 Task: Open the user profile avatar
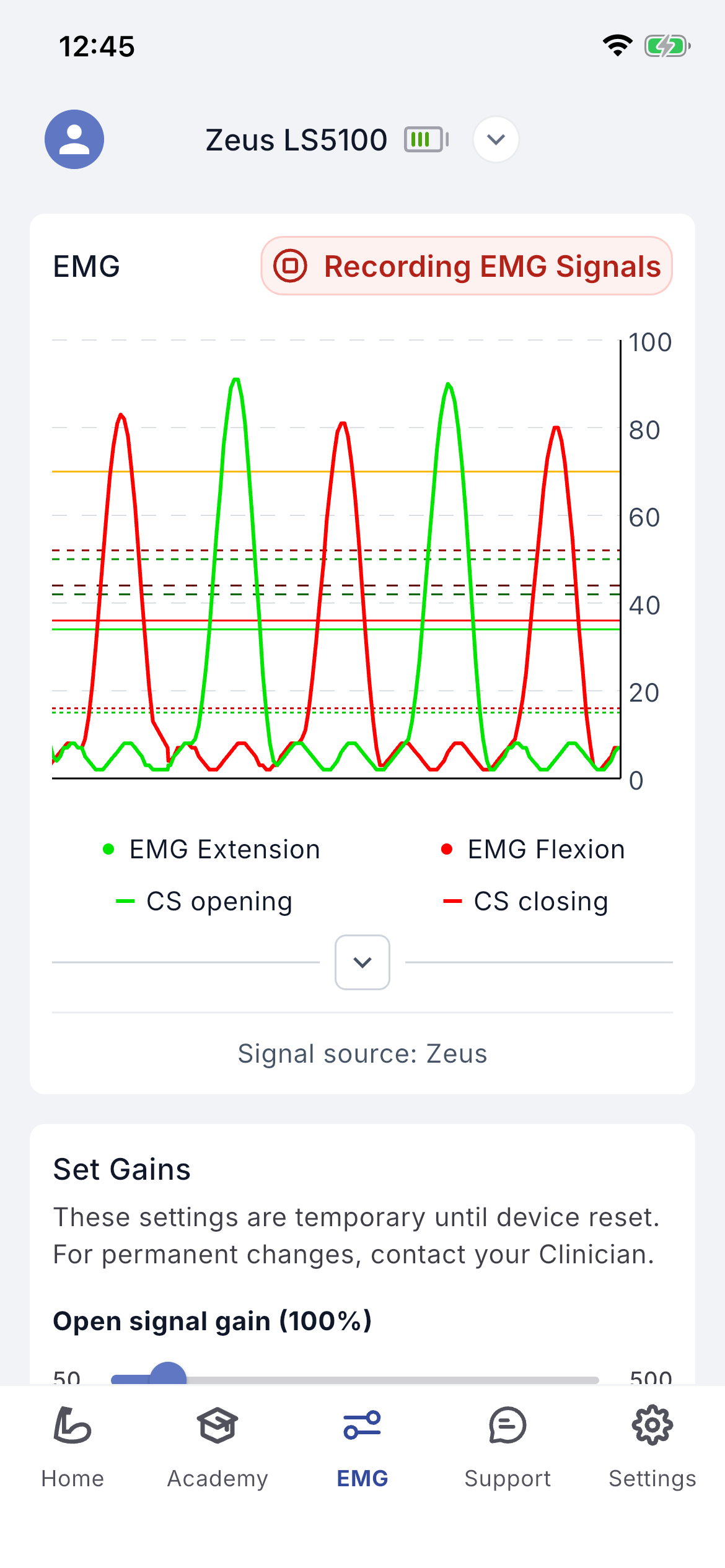point(74,139)
